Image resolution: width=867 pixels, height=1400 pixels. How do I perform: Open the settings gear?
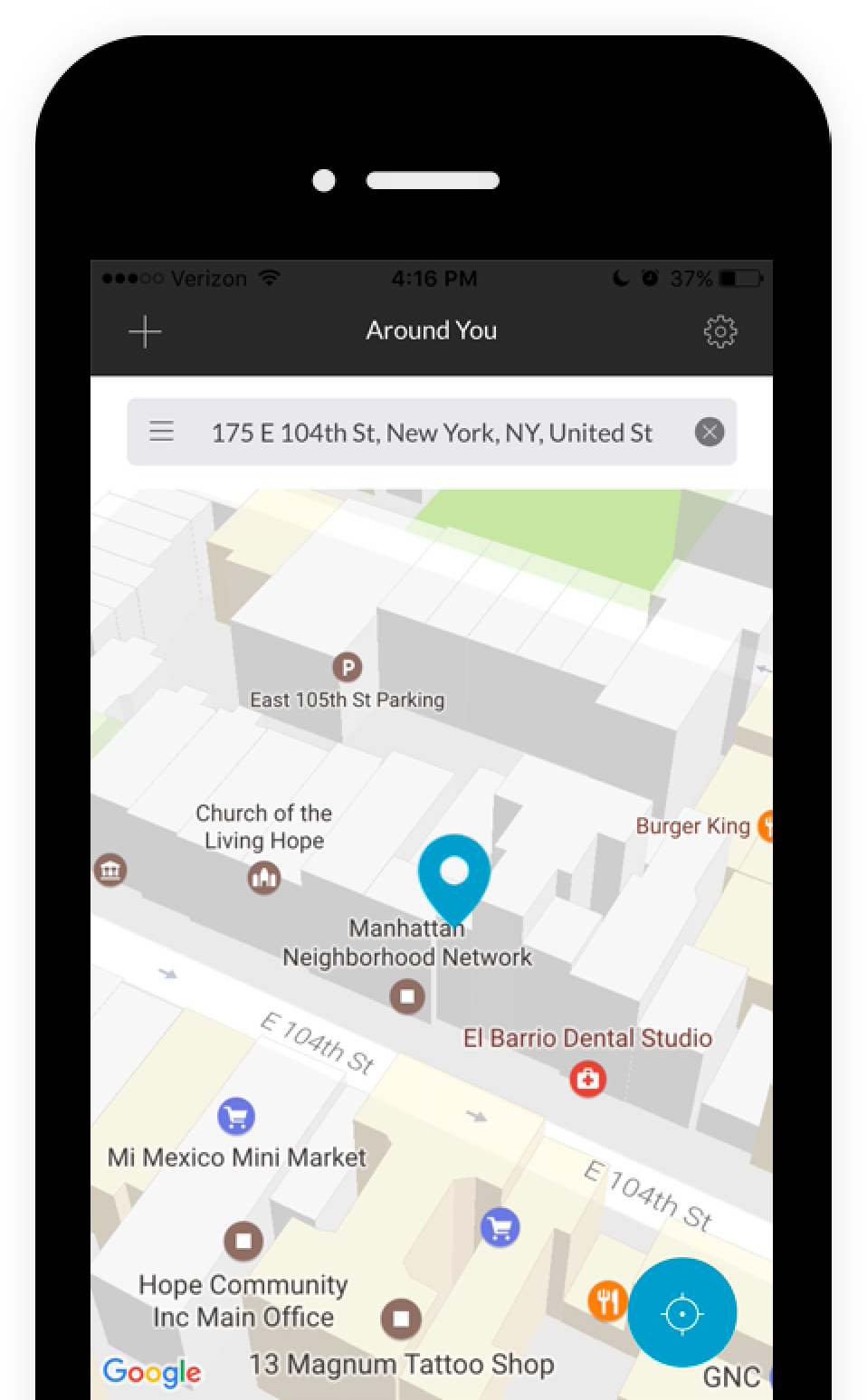pyautogui.click(x=720, y=332)
